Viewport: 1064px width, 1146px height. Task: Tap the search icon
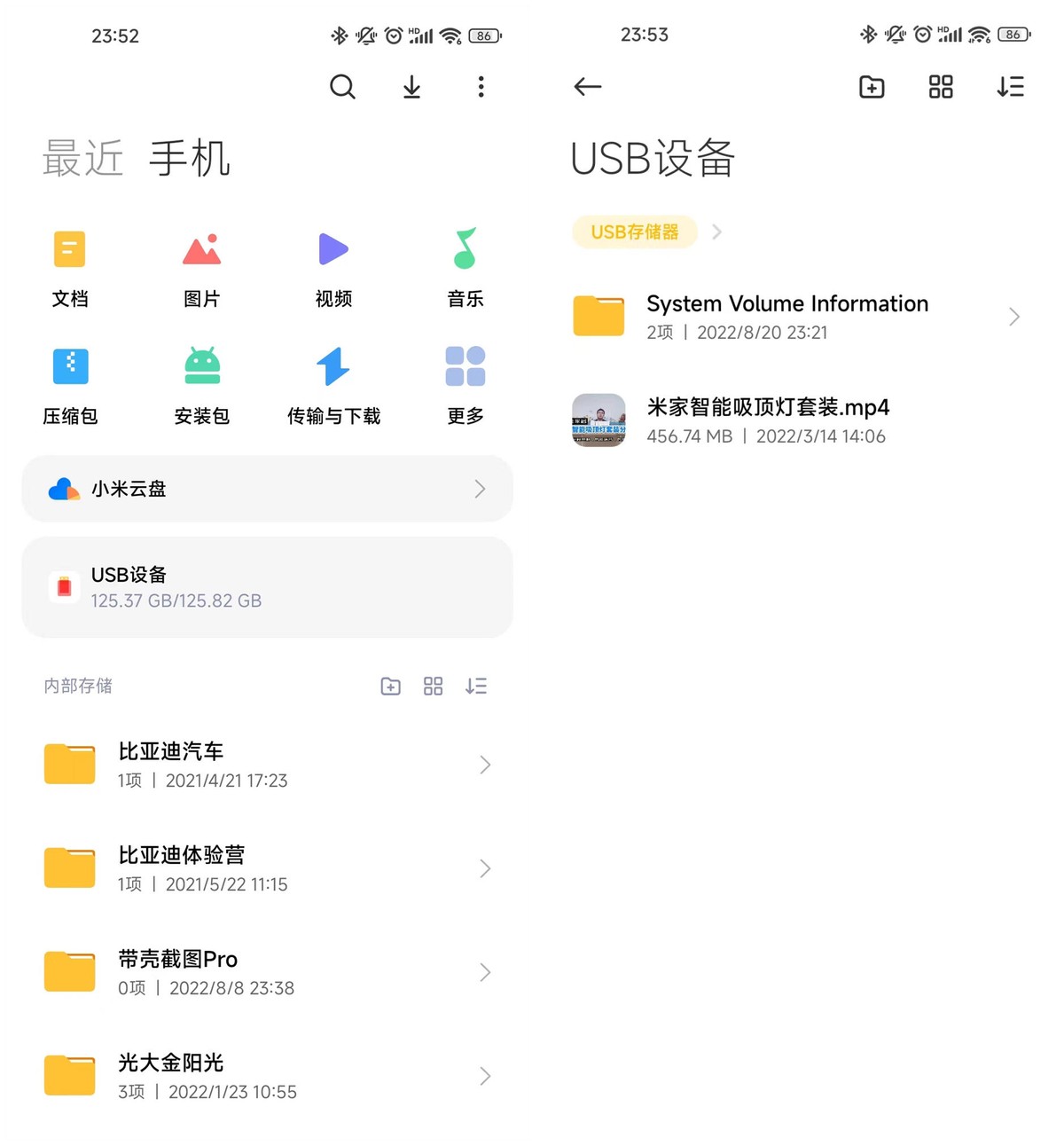343,87
